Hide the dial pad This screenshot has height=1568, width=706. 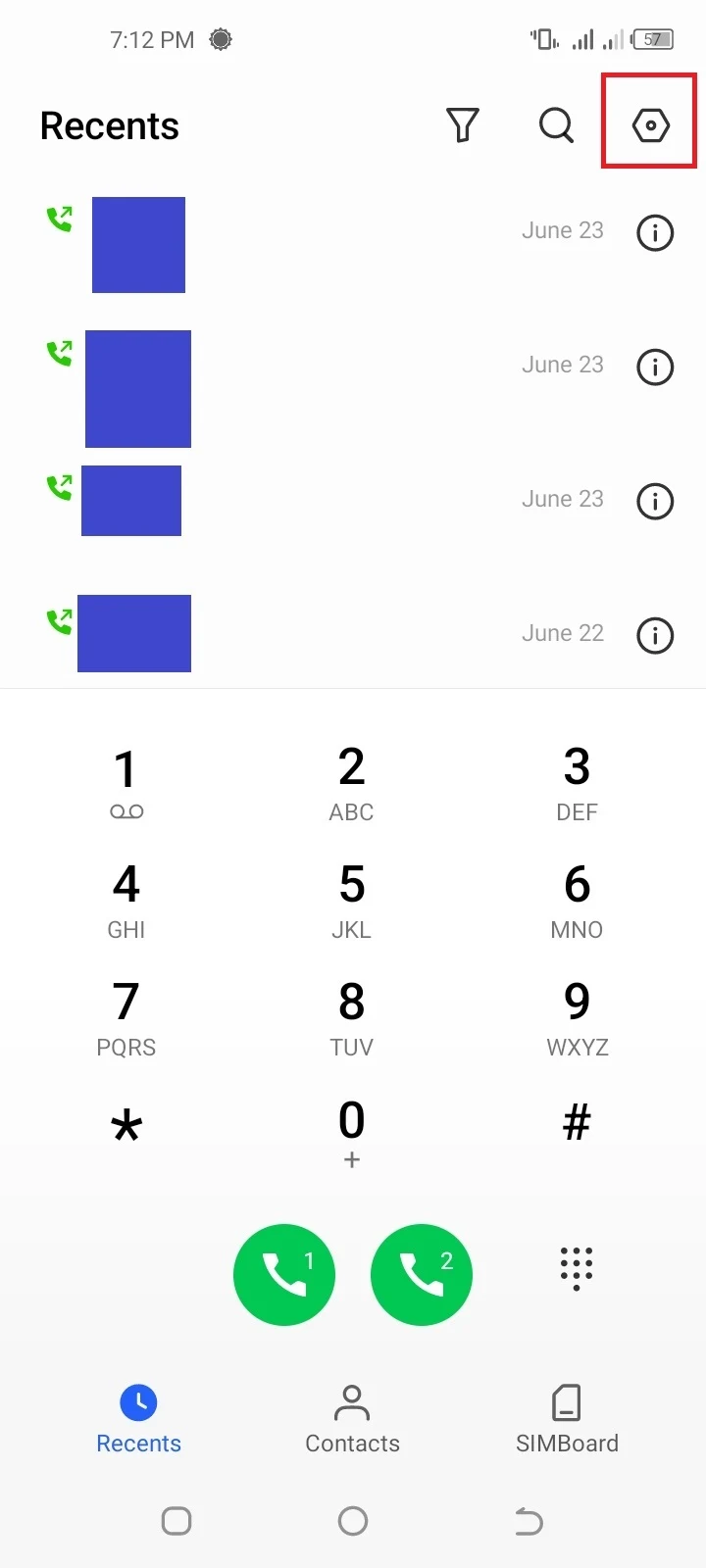tap(577, 1268)
